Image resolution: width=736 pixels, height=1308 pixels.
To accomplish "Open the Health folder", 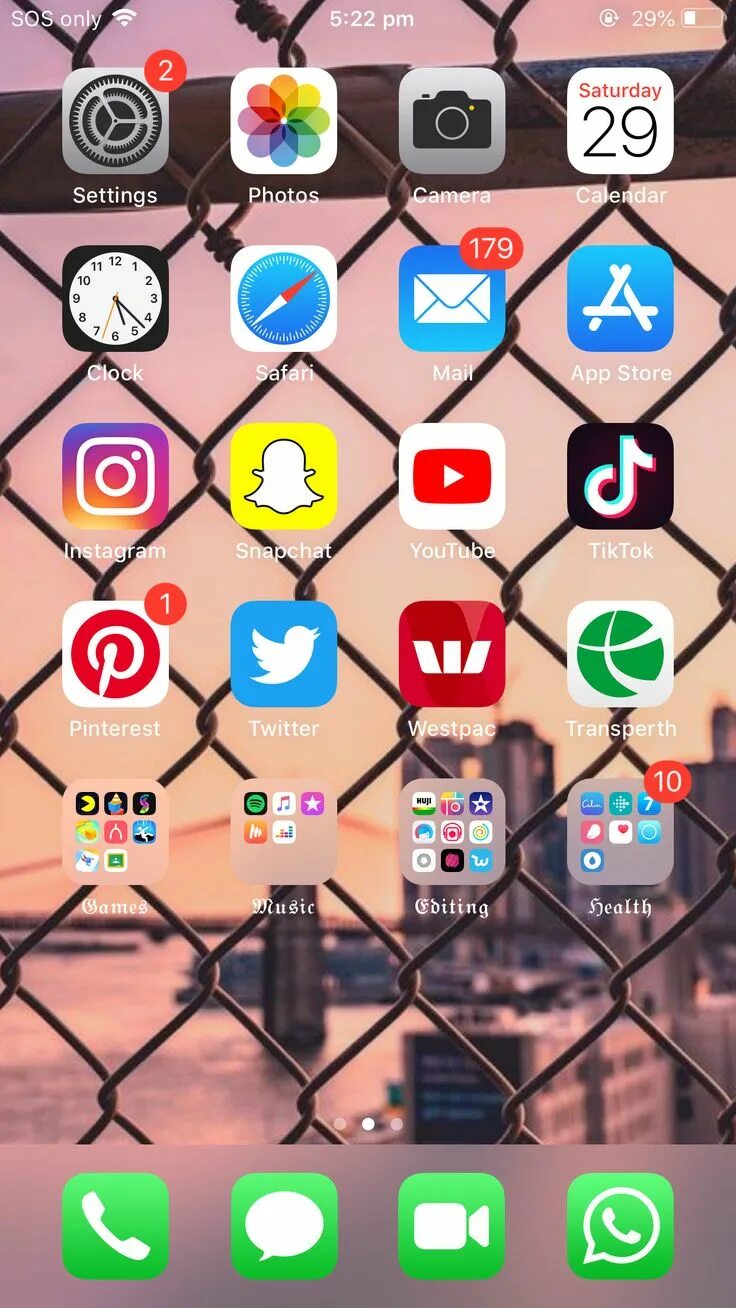I will tap(620, 832).
